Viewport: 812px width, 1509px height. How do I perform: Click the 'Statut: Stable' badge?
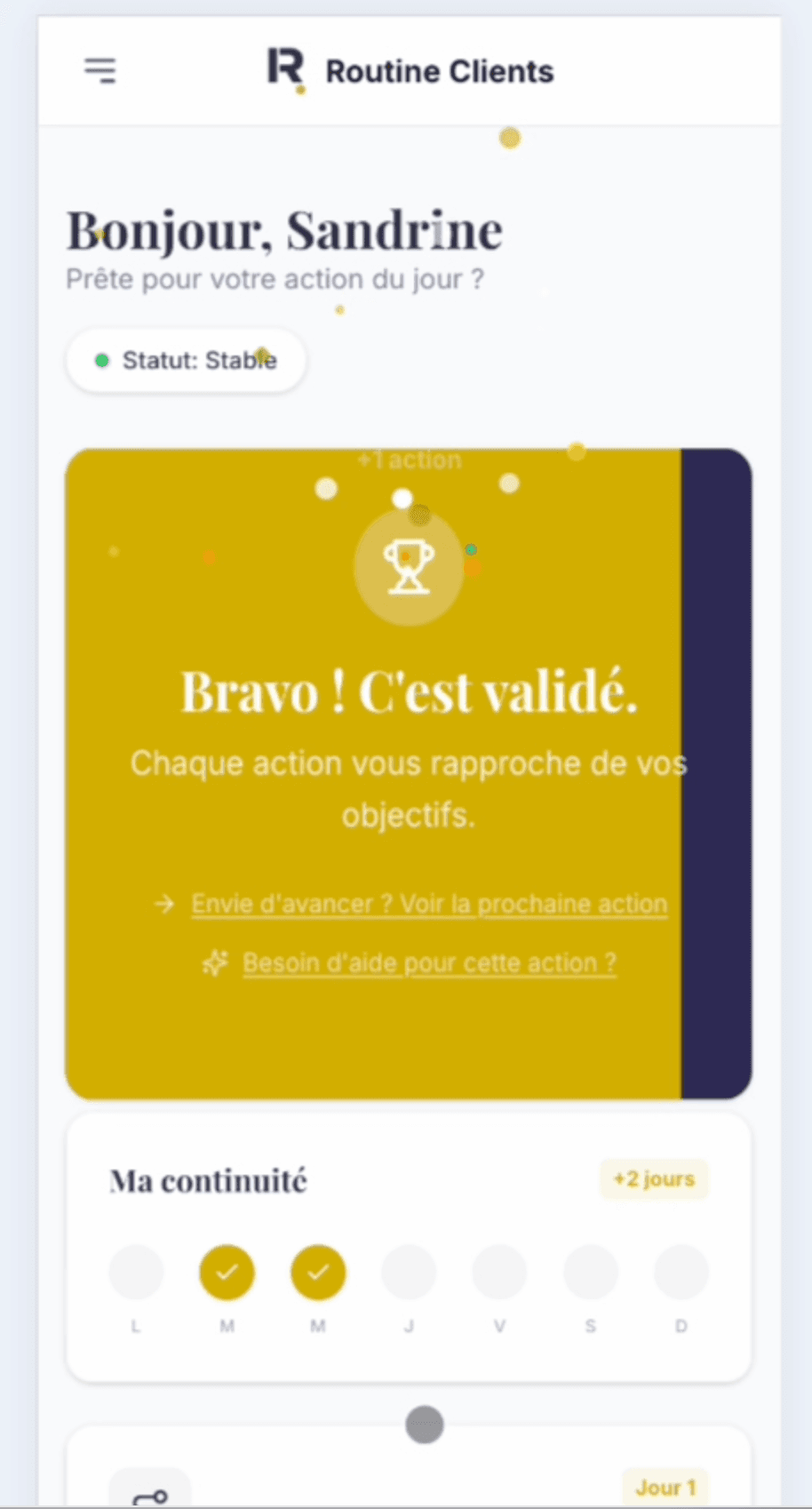pyautogui.click(x=185, y=360)
